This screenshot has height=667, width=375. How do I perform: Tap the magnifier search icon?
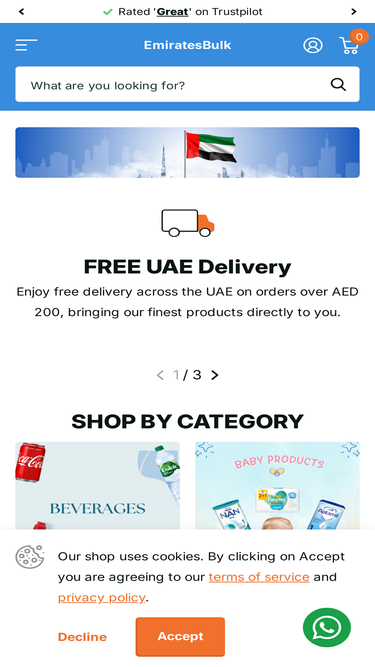pyautogui.click(x=338, y=85)
